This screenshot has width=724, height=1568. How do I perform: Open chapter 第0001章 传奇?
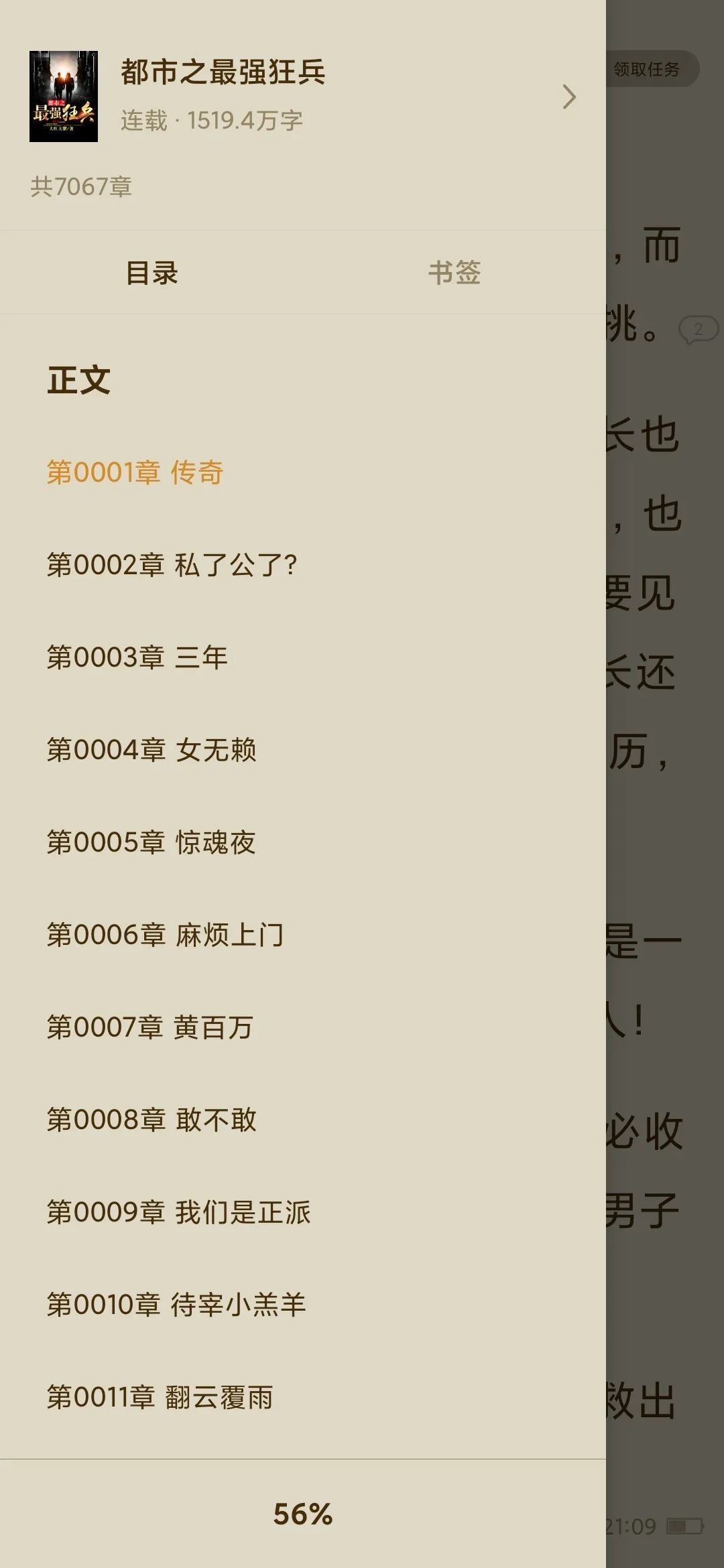[135, 472]
